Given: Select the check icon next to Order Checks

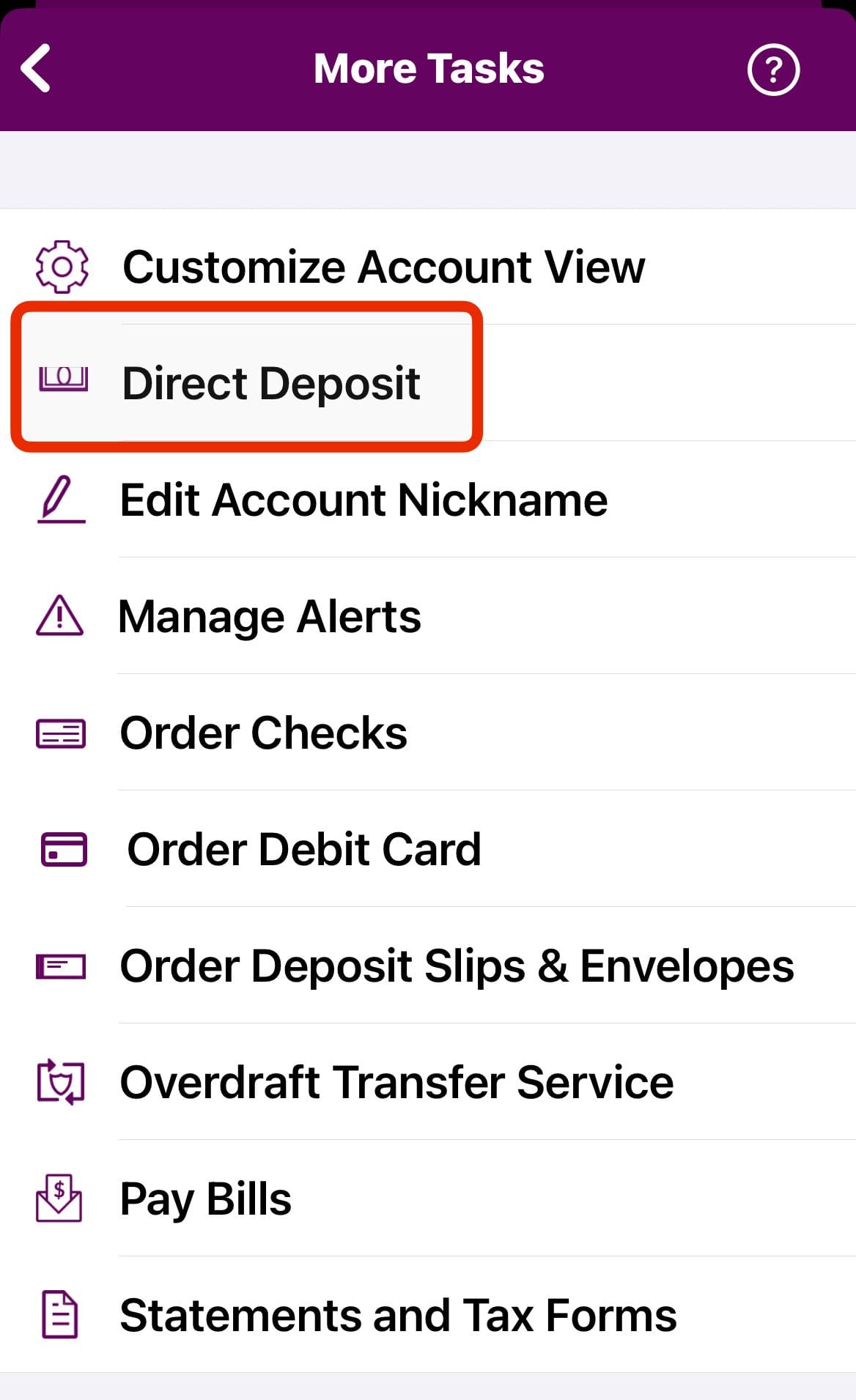Looking at the screenshot, I should (60, 732).
